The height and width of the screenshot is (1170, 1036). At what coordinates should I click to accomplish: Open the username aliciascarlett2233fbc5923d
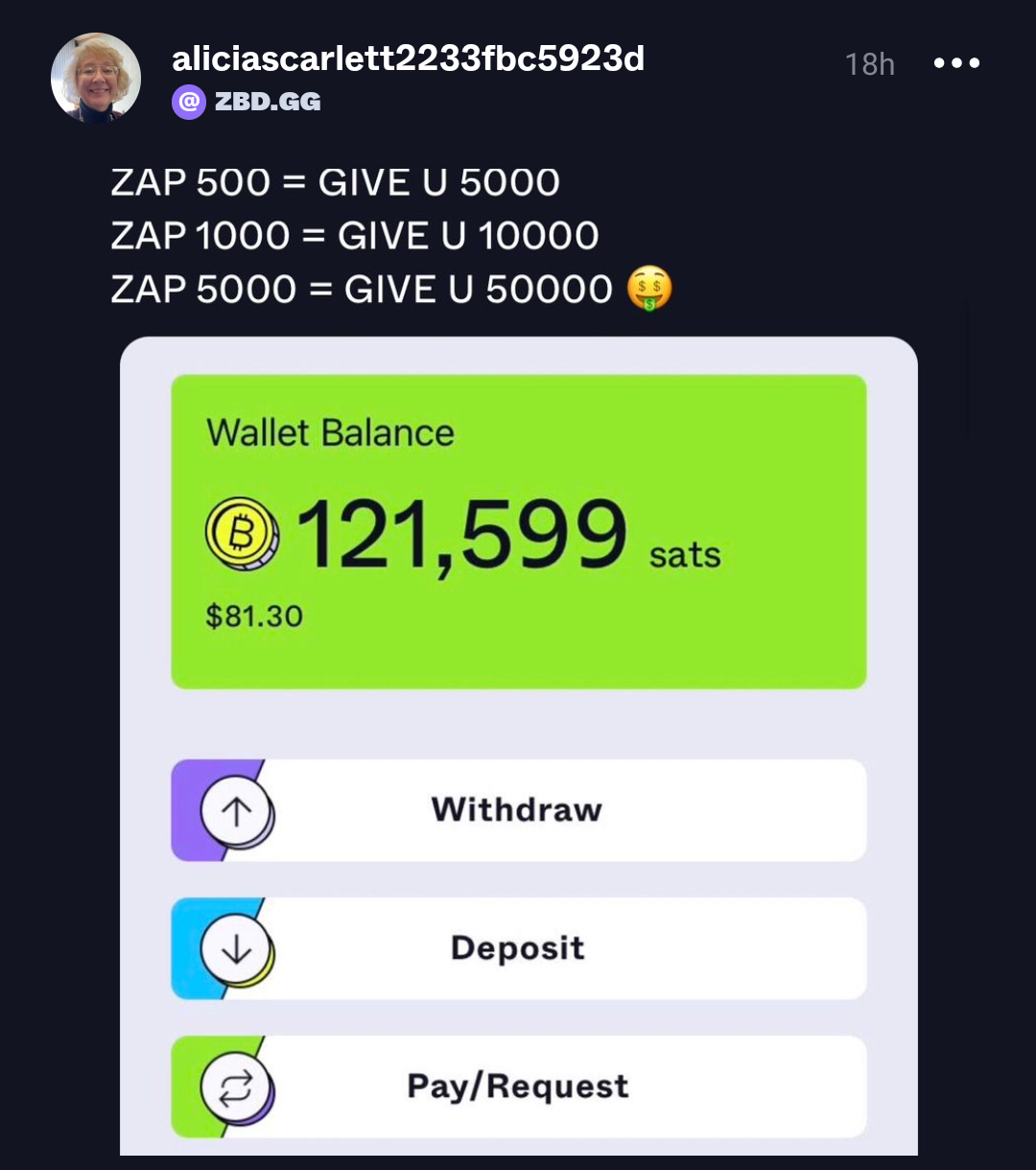pos(408,59)
